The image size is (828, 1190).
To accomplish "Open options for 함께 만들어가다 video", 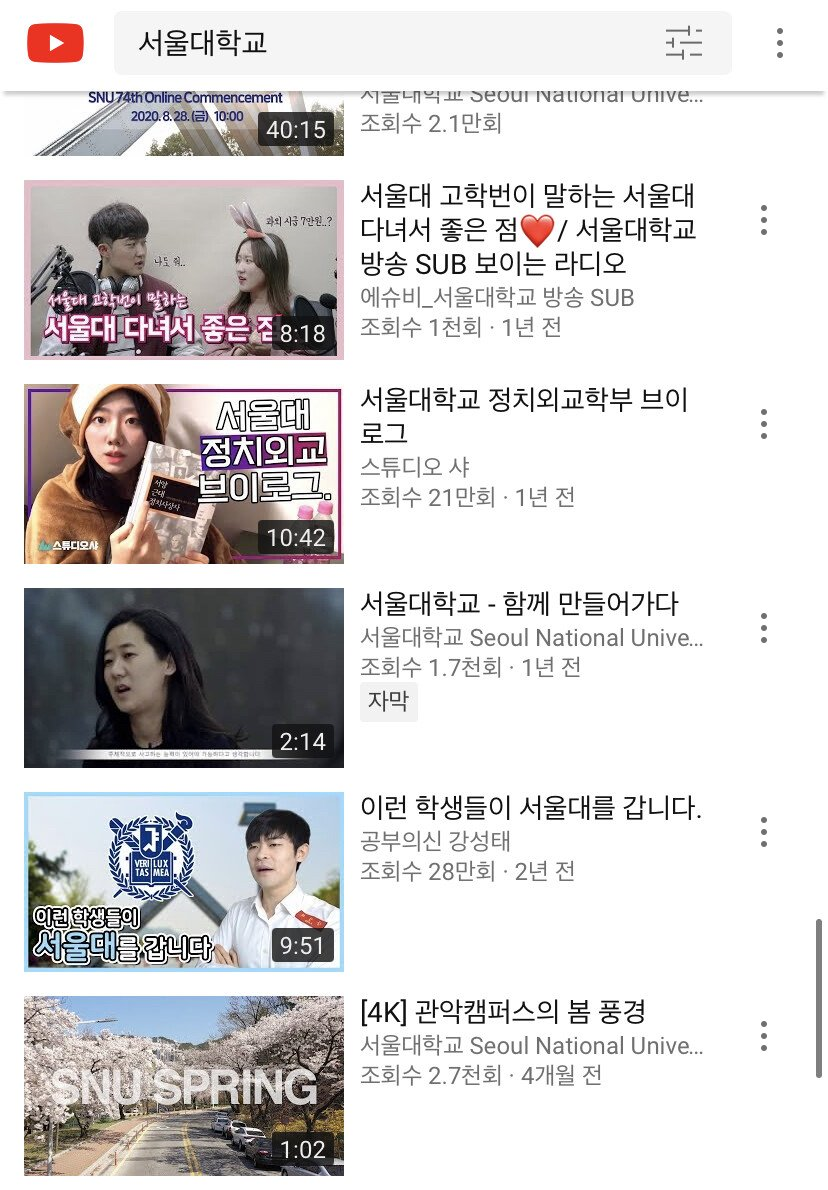I will tap(764, 628).
